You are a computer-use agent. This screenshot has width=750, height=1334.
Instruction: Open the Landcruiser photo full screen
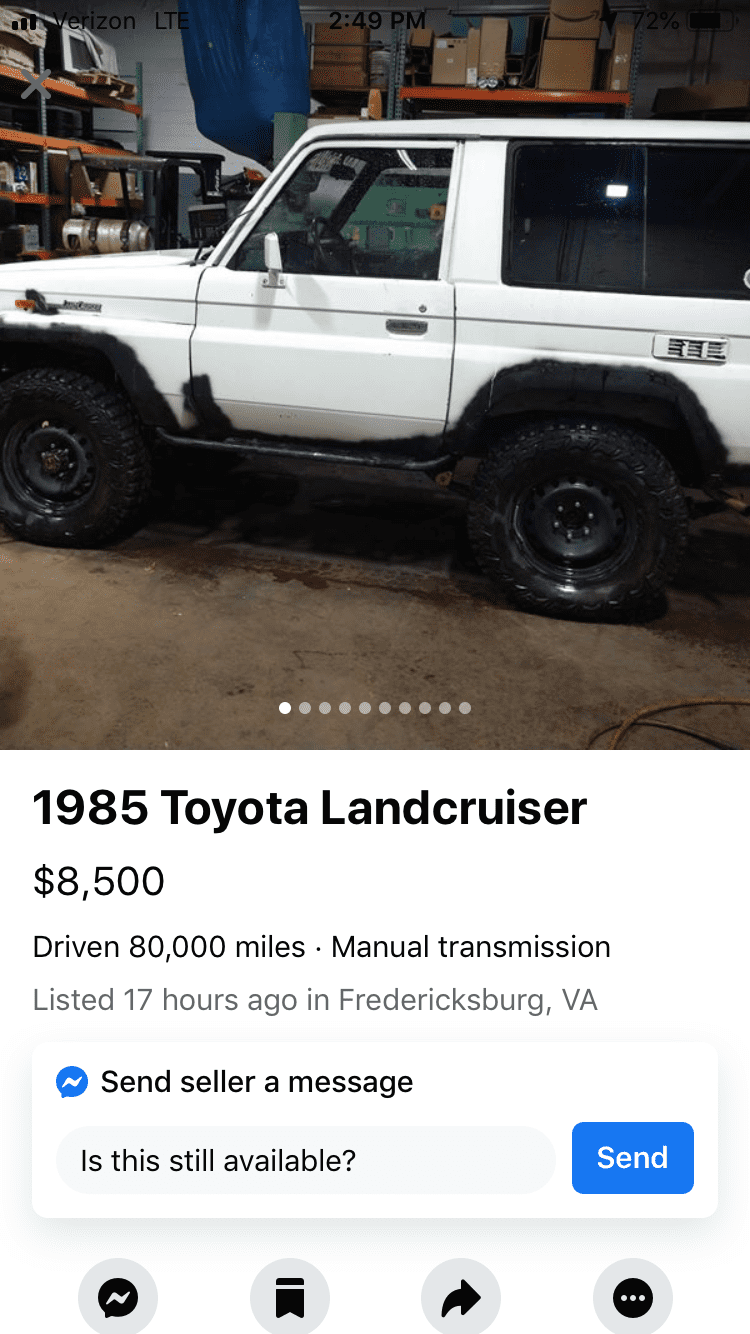click(375, 375)
